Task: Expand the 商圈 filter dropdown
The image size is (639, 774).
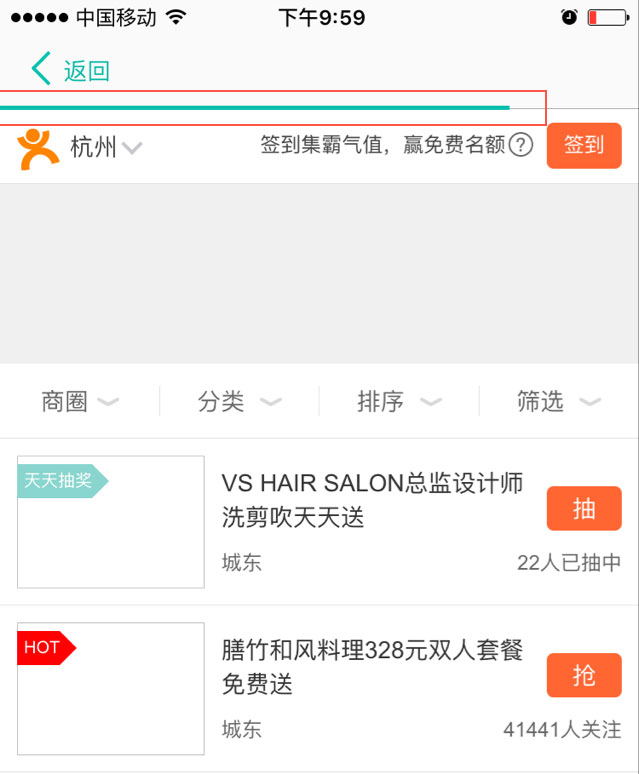Action: pyautogui.click(x=80, y=402)
